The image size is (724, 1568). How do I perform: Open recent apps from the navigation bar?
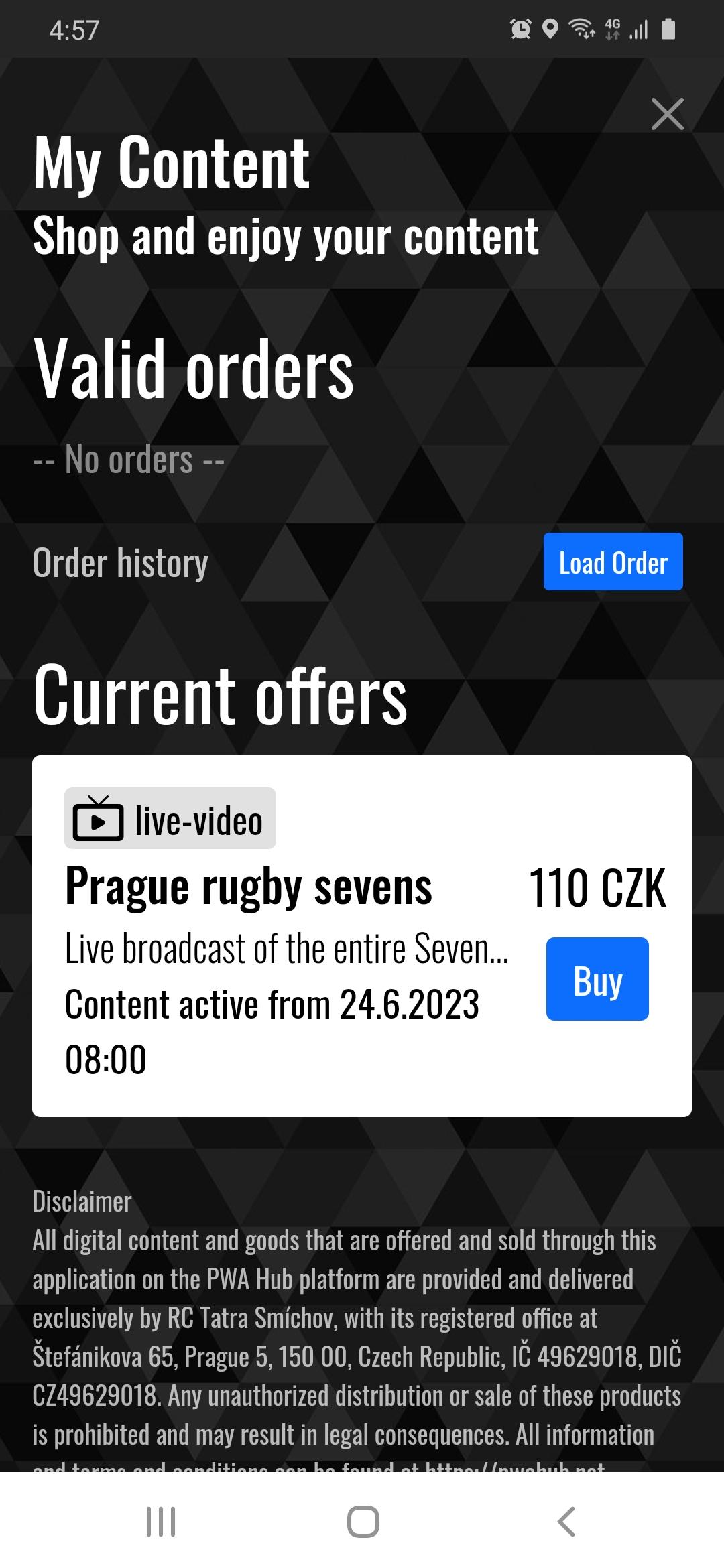click(161, 1521)
